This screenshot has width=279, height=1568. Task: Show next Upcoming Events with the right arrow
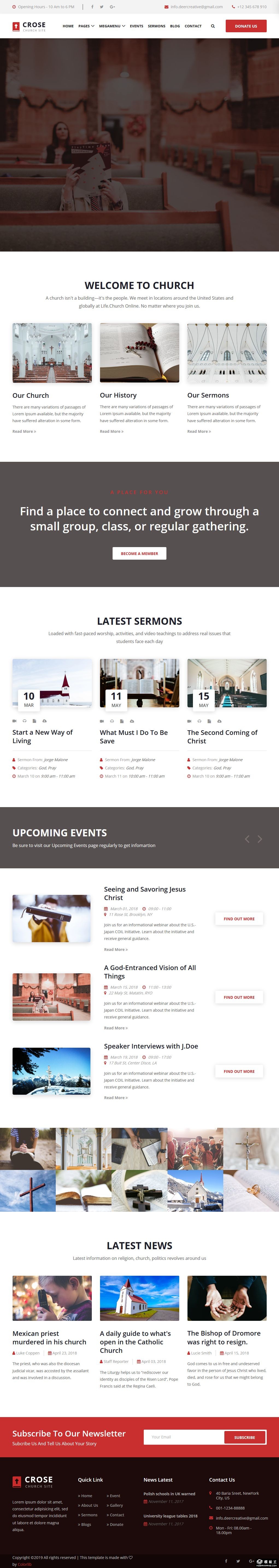pos(260,839)
